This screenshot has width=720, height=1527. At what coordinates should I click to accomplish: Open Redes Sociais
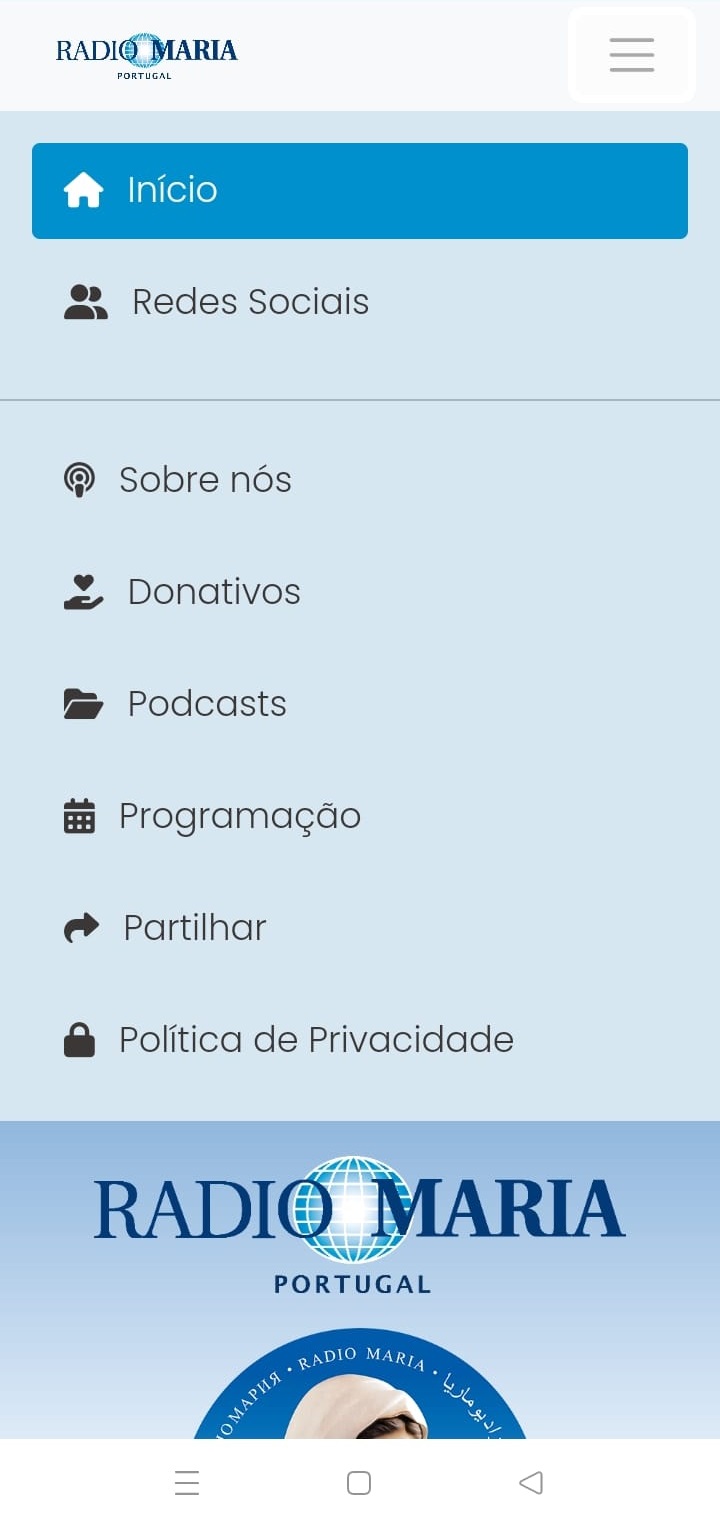(250, 302)
